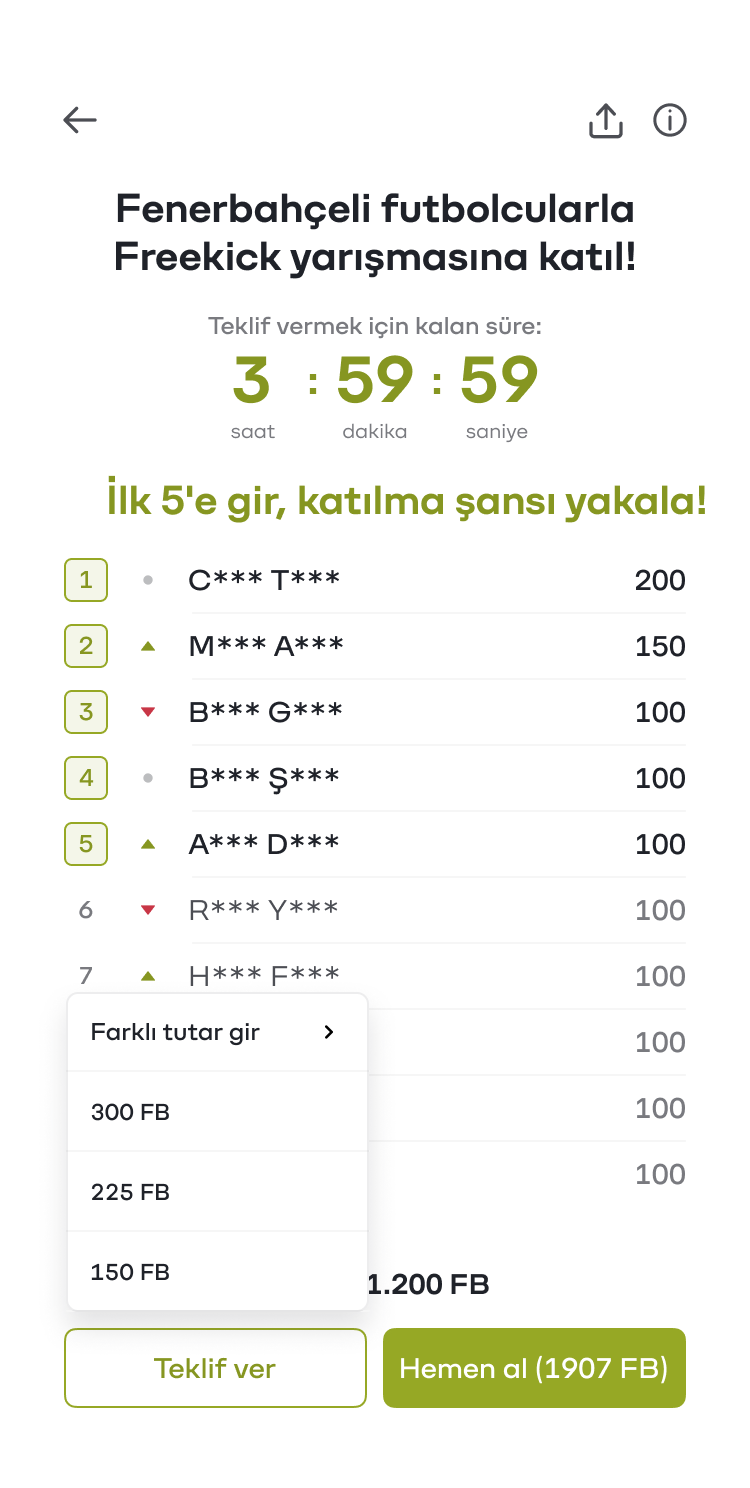
Task: Buy now with Hemen al (1907 FB)
Action: coord(534,1368)
